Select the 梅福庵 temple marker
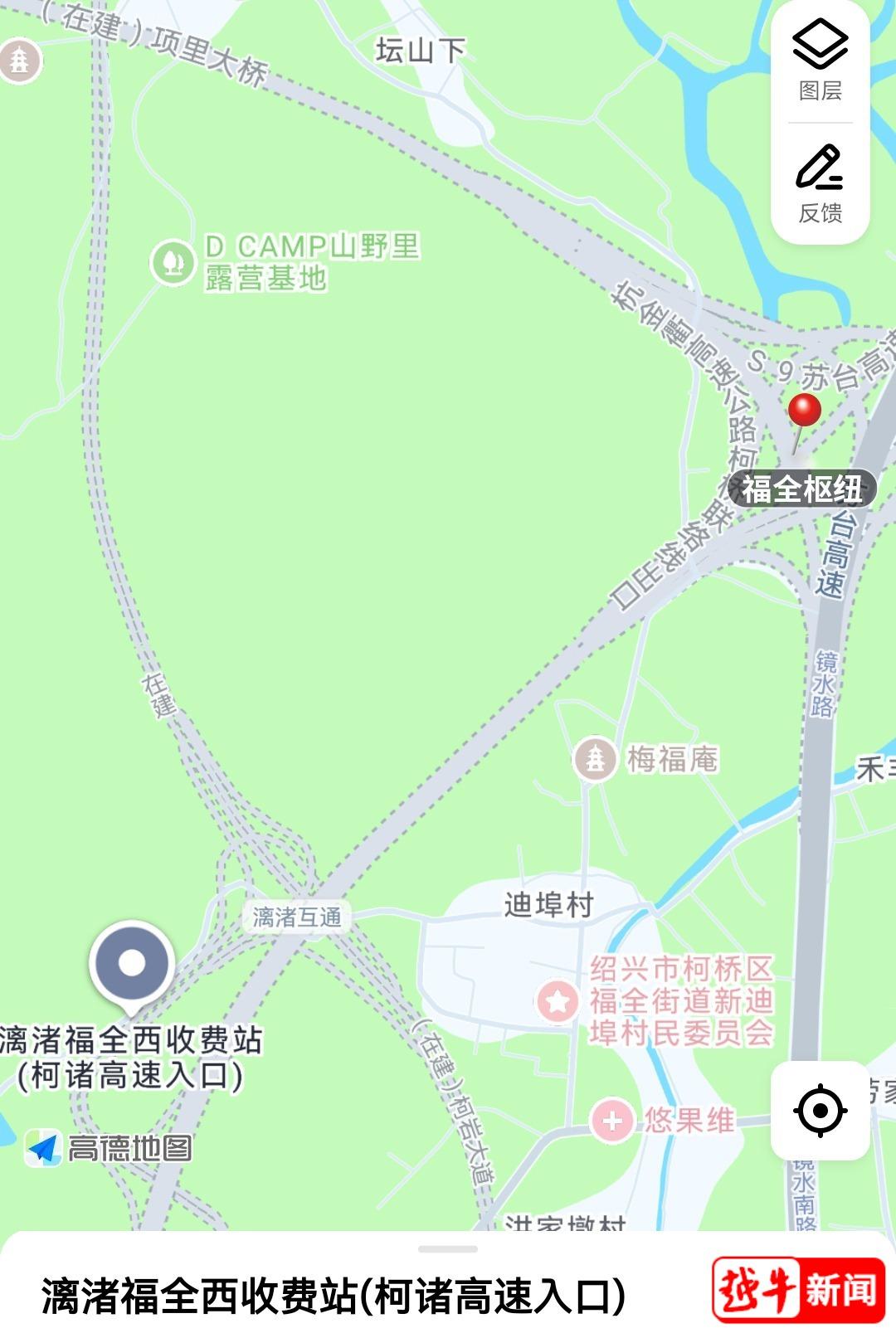This screenshot has height=1333, width=896. tap(595, 759)
